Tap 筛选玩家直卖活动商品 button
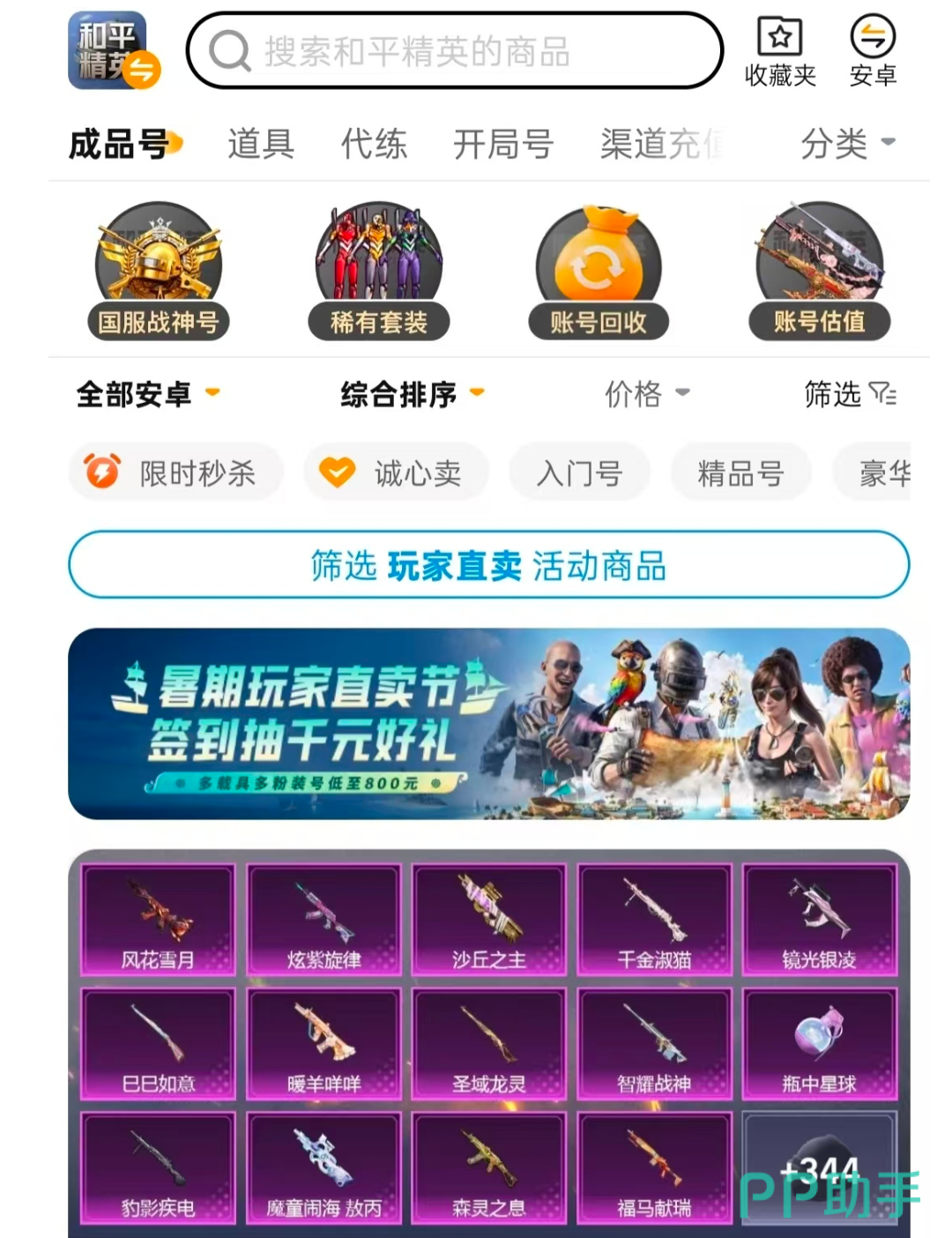This screenshot has width=952, height=1238. click(489, 565)
